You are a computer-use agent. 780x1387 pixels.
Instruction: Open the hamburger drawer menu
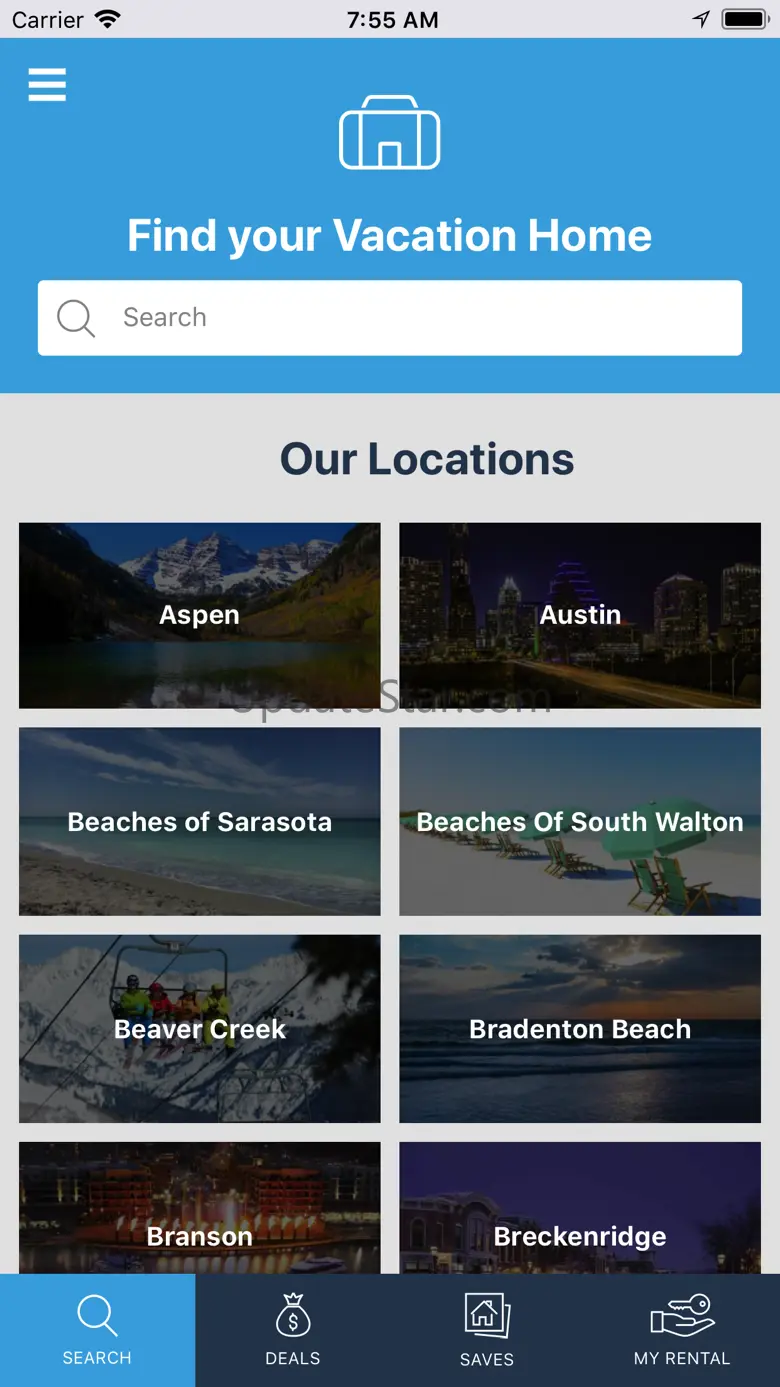tap(47, 85)
